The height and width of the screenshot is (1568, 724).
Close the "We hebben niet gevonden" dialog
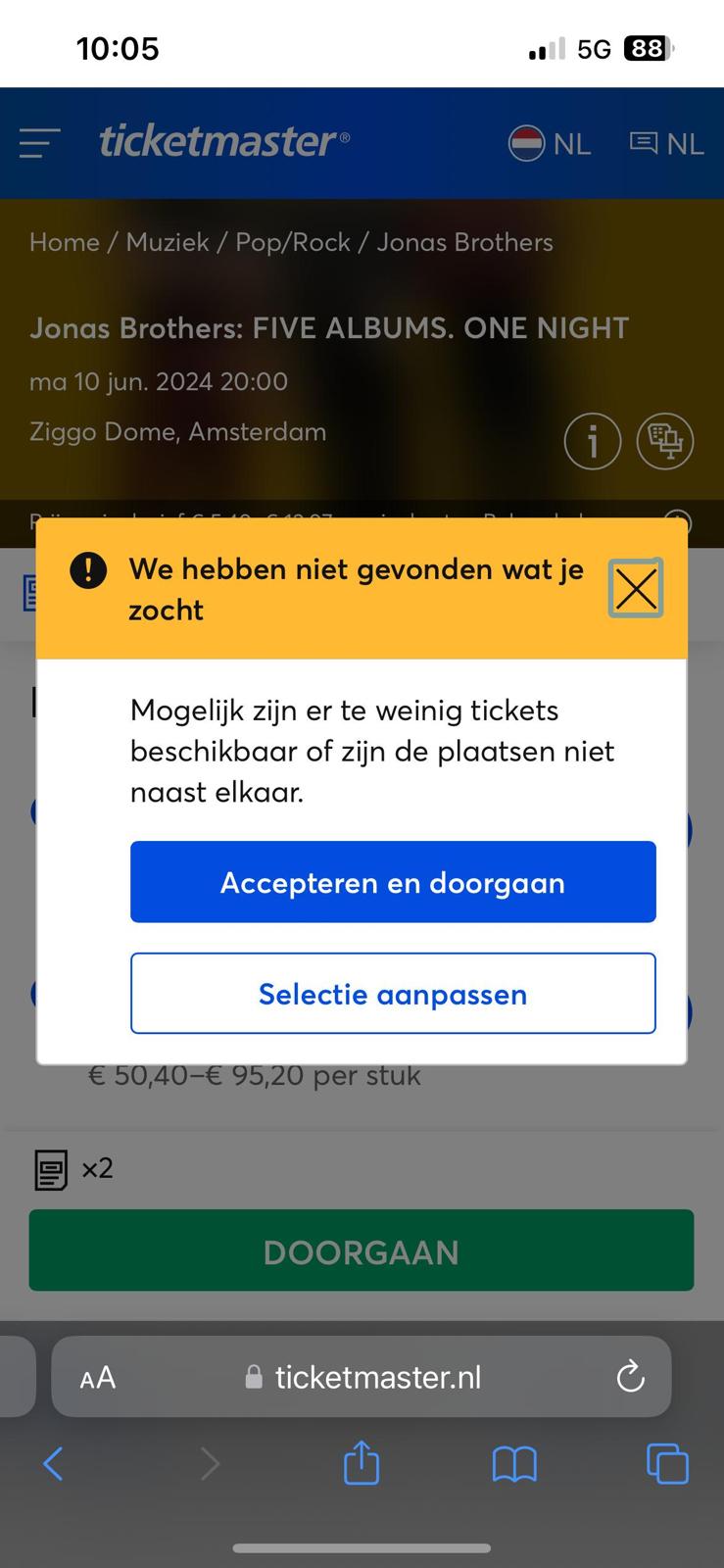click(x=636, y=589)
